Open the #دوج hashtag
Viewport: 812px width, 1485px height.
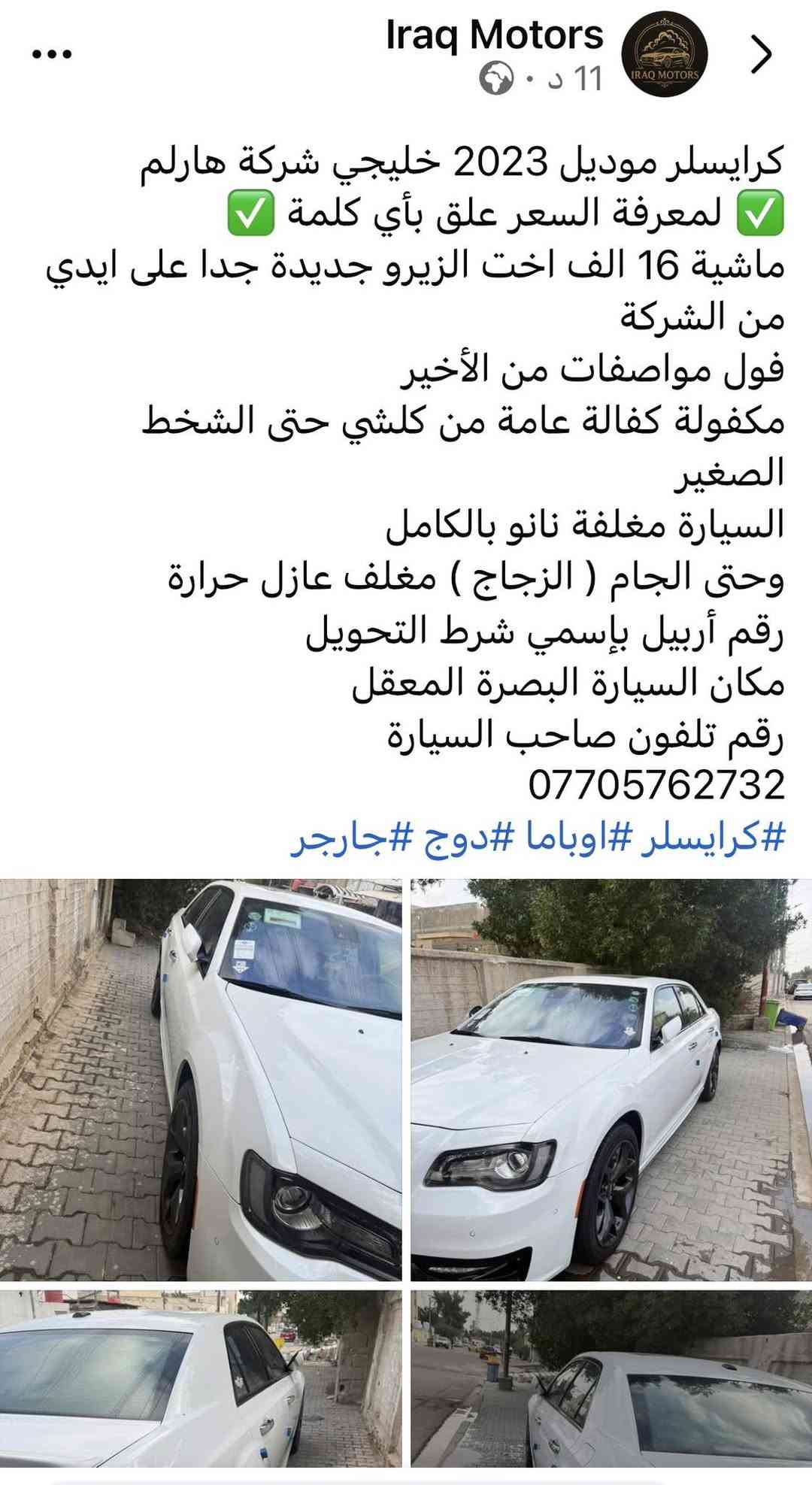tap(457, 838)
